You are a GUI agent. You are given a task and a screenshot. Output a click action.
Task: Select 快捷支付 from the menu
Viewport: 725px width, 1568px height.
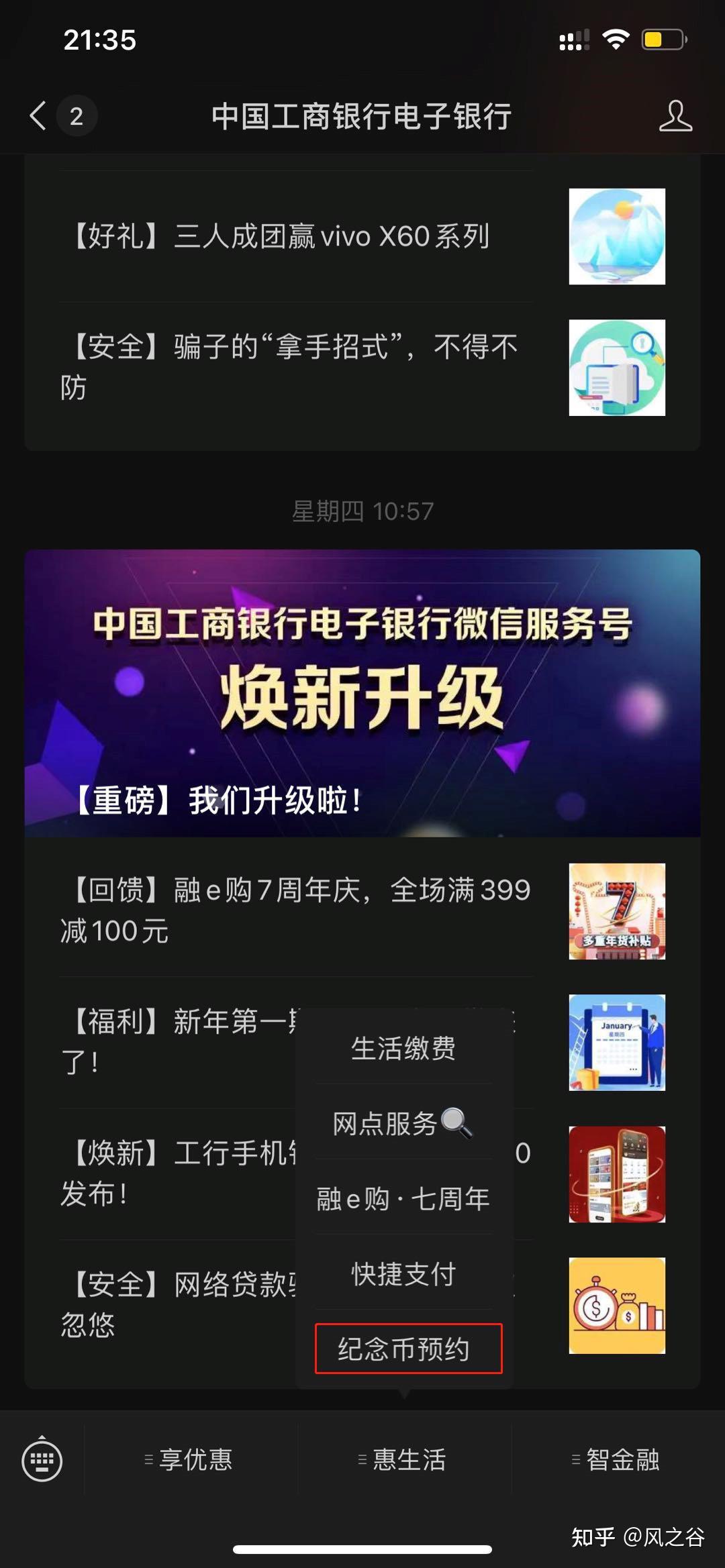click(403, 1273)
